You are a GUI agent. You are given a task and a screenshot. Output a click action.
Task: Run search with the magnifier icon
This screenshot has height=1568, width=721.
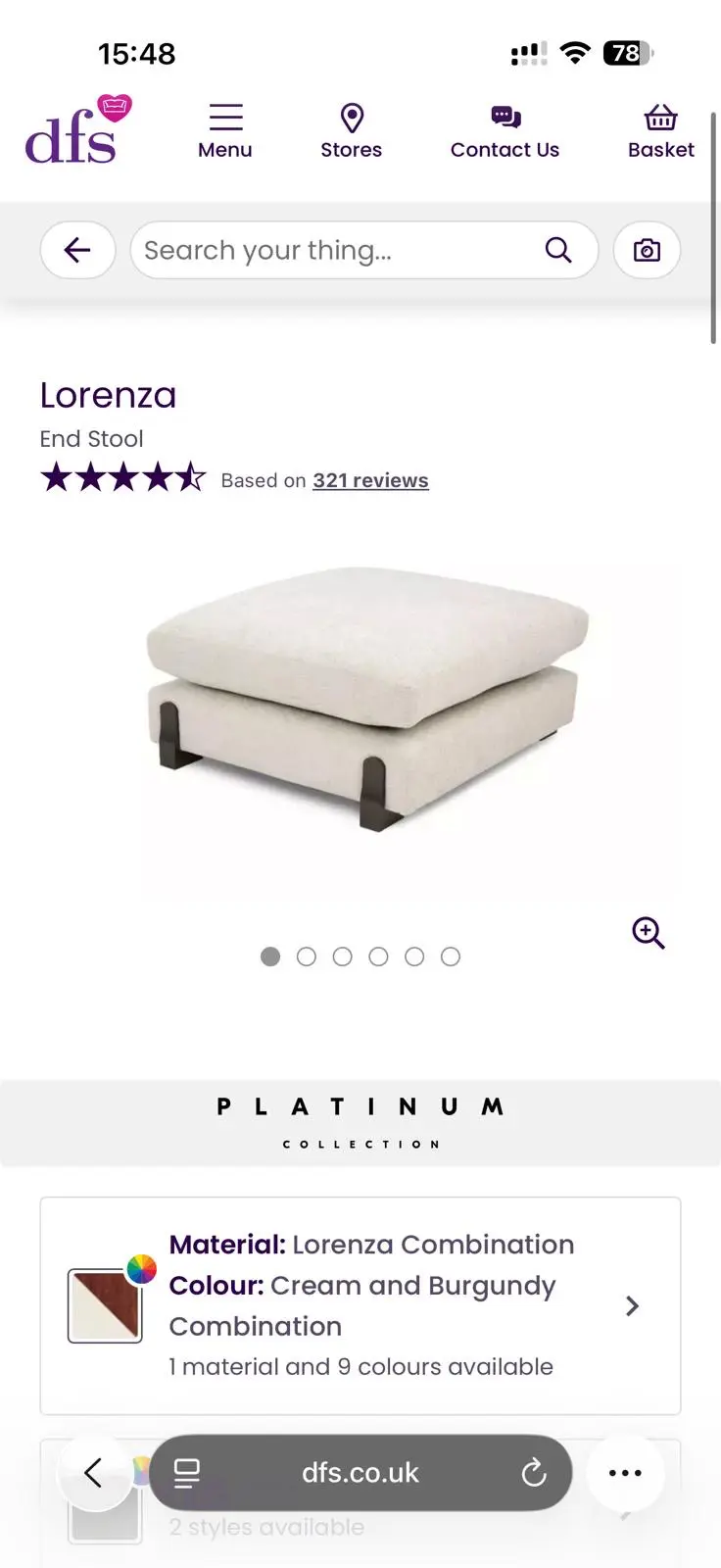(558, 251)
